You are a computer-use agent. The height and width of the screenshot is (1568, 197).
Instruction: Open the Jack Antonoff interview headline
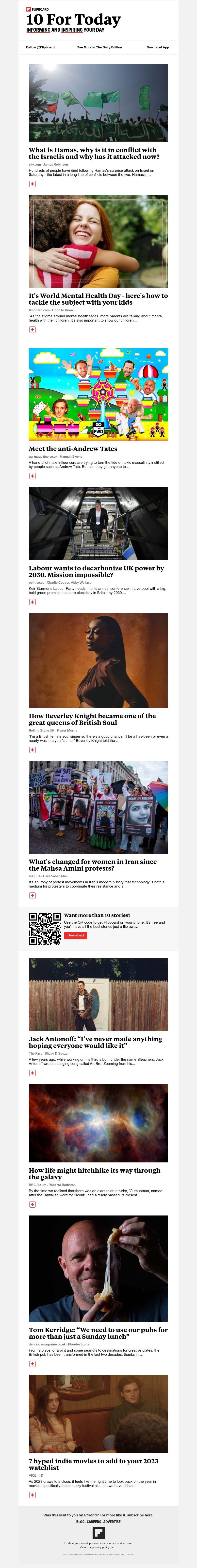(x=95, y=1042)
